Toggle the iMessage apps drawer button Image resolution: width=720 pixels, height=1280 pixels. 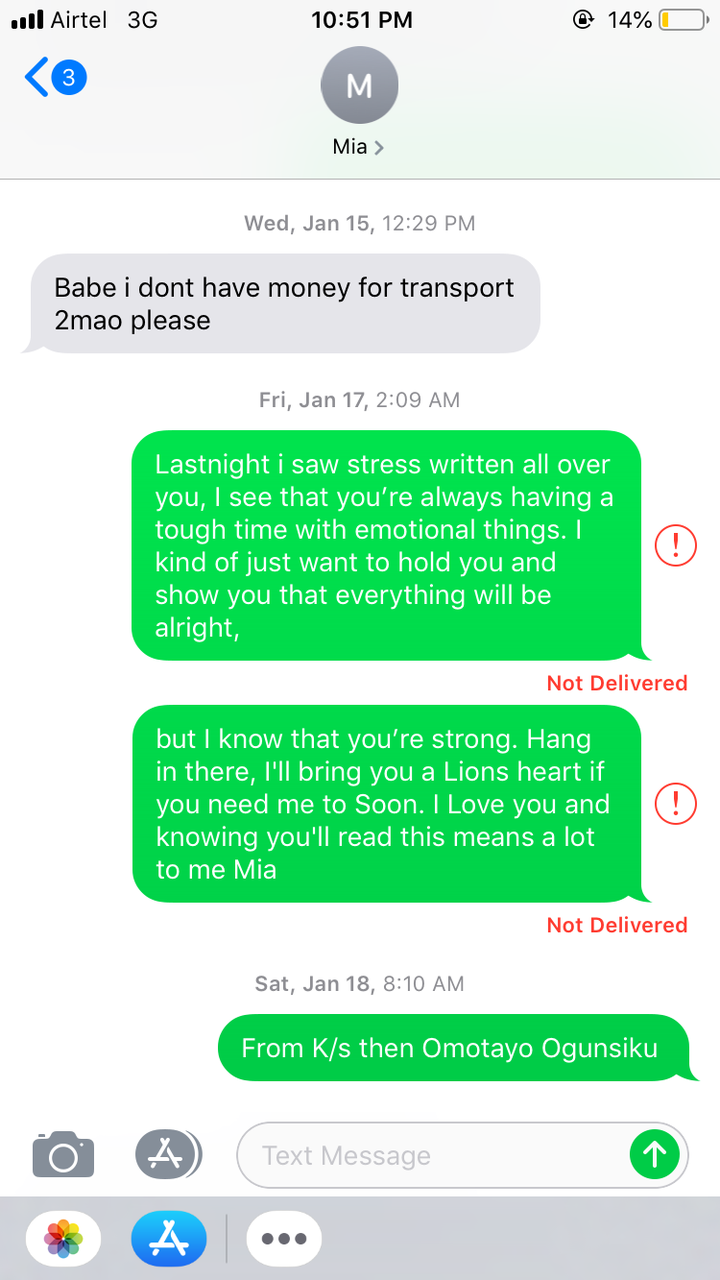(x=168, y=1155)
